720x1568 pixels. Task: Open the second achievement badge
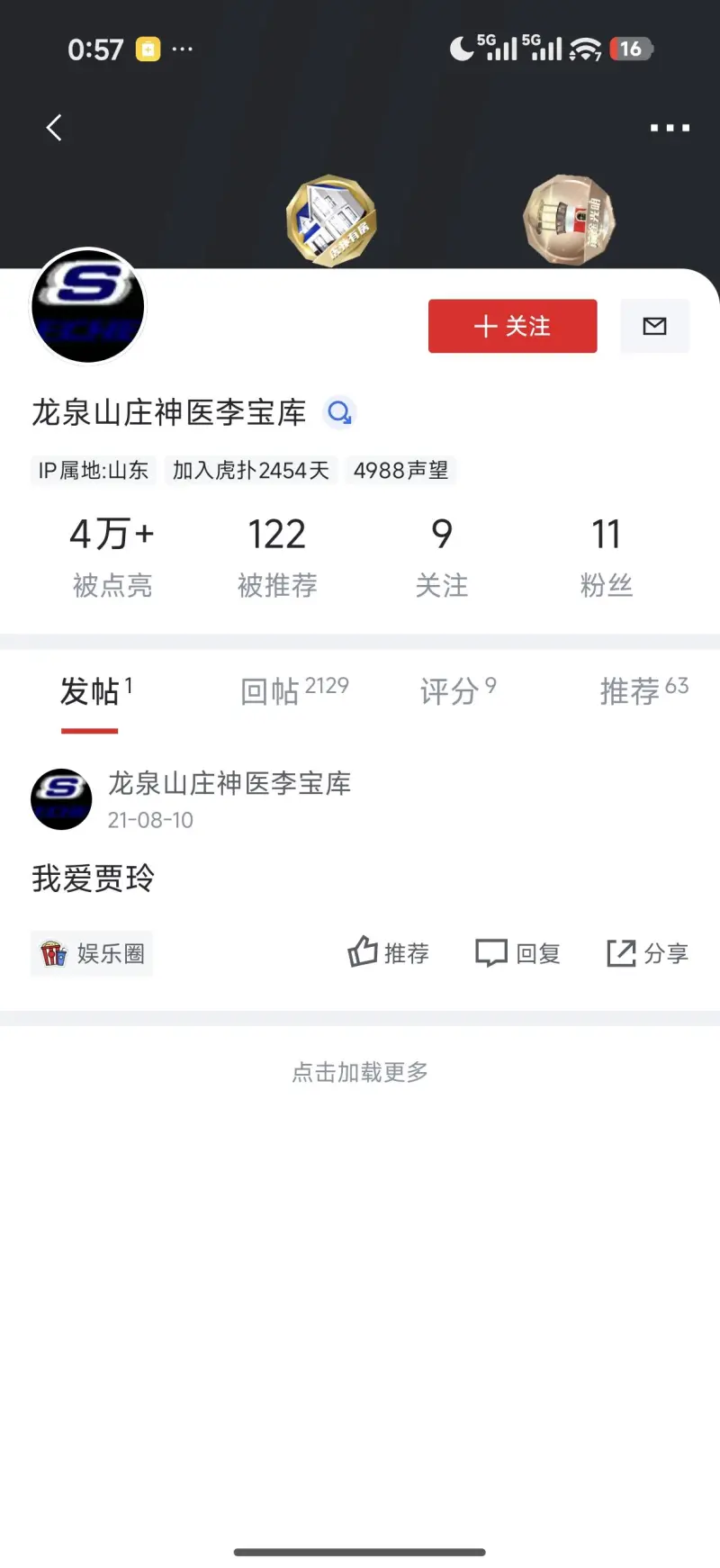(569, 220)
